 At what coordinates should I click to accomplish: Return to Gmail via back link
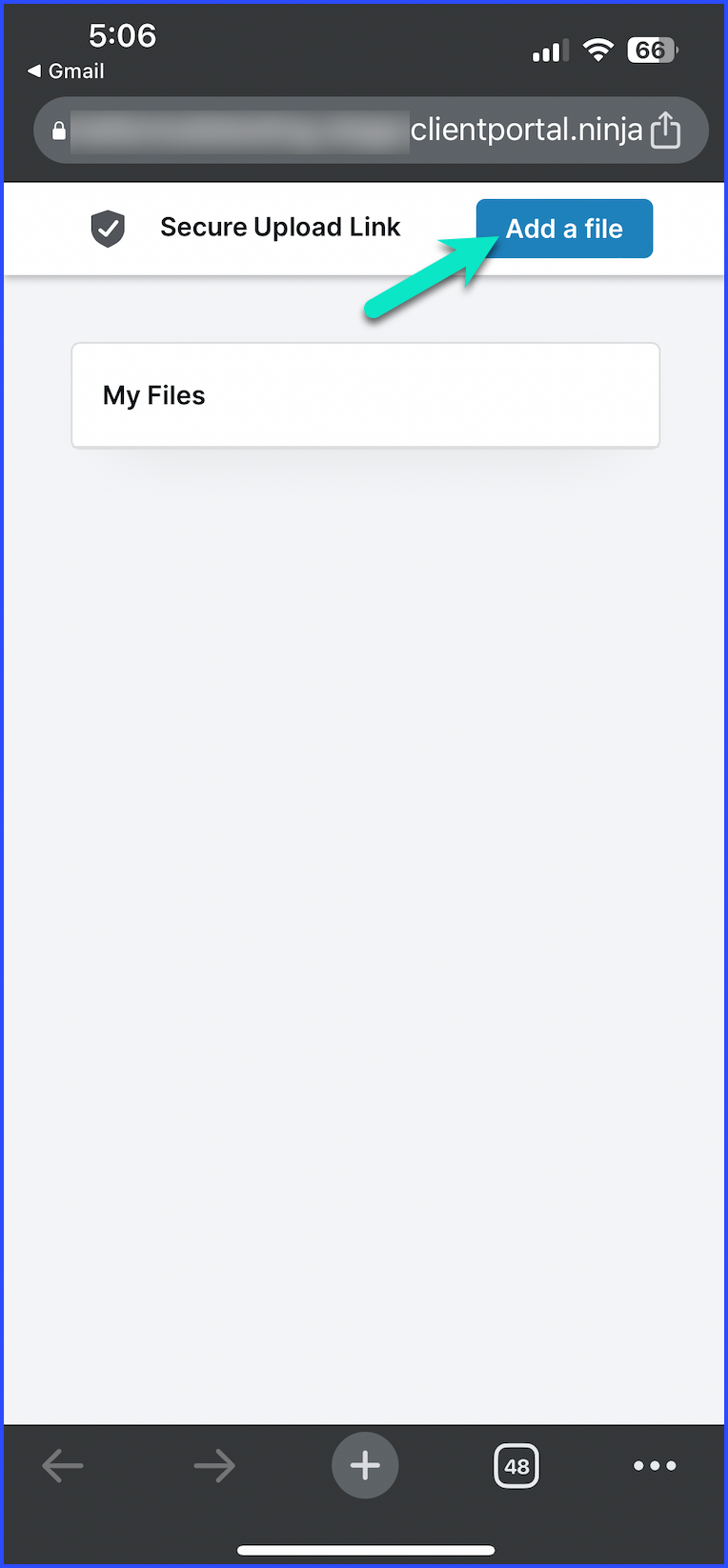click(66, 71)
